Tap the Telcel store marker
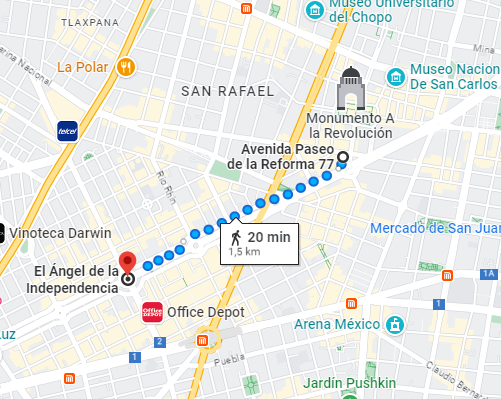The image size is (501, 399). tap(68, 131)
